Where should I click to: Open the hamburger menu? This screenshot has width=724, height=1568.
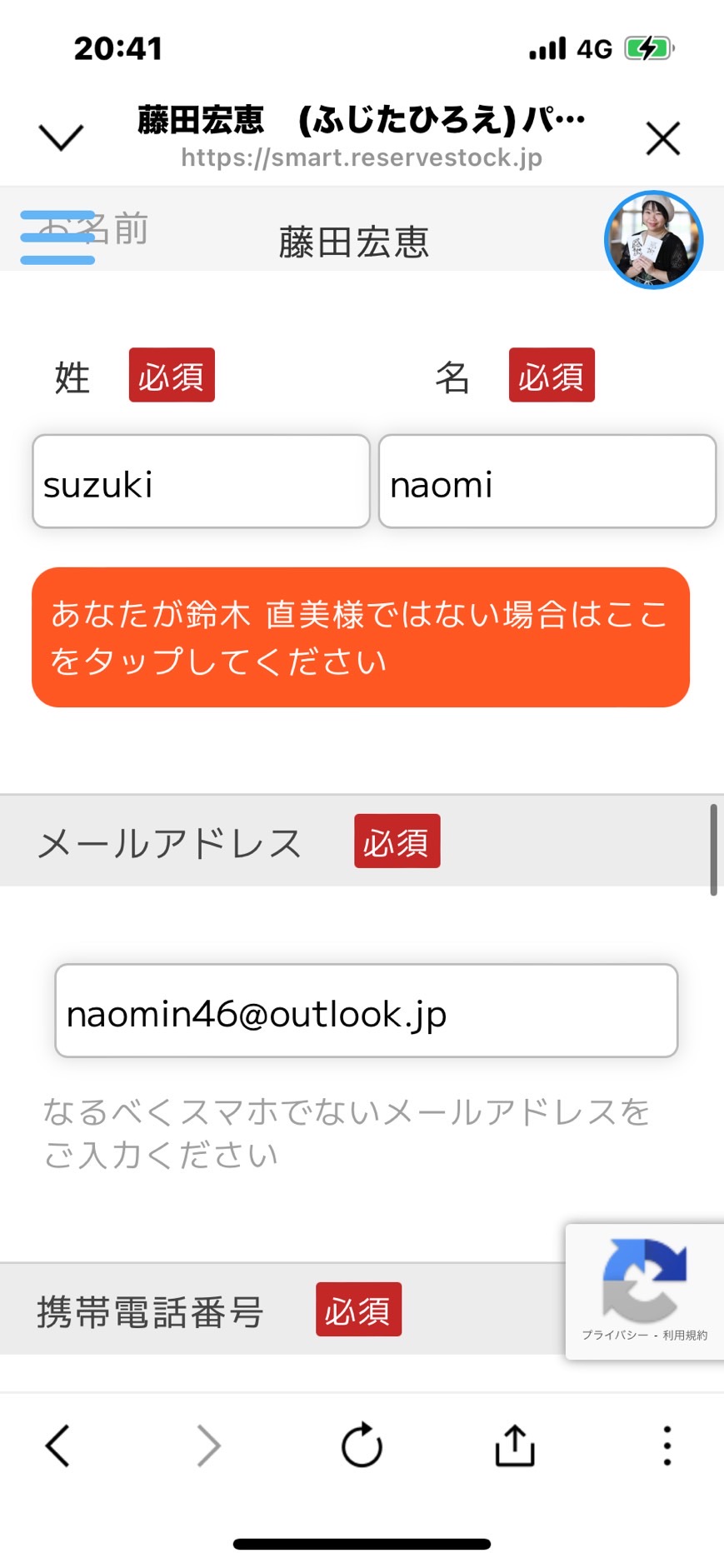(x=57, y=237)
